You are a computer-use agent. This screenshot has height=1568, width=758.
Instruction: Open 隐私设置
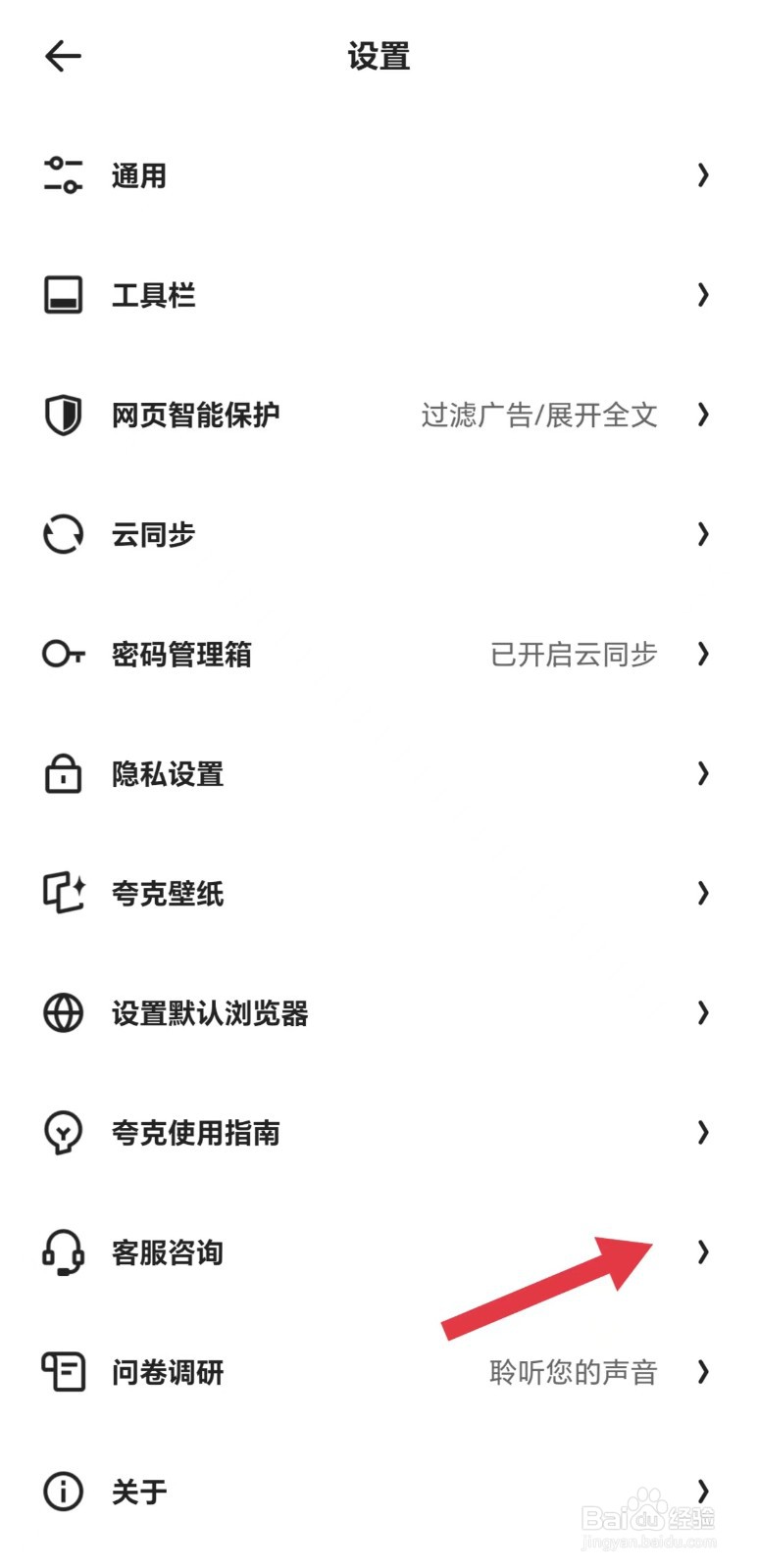(379, 773)
